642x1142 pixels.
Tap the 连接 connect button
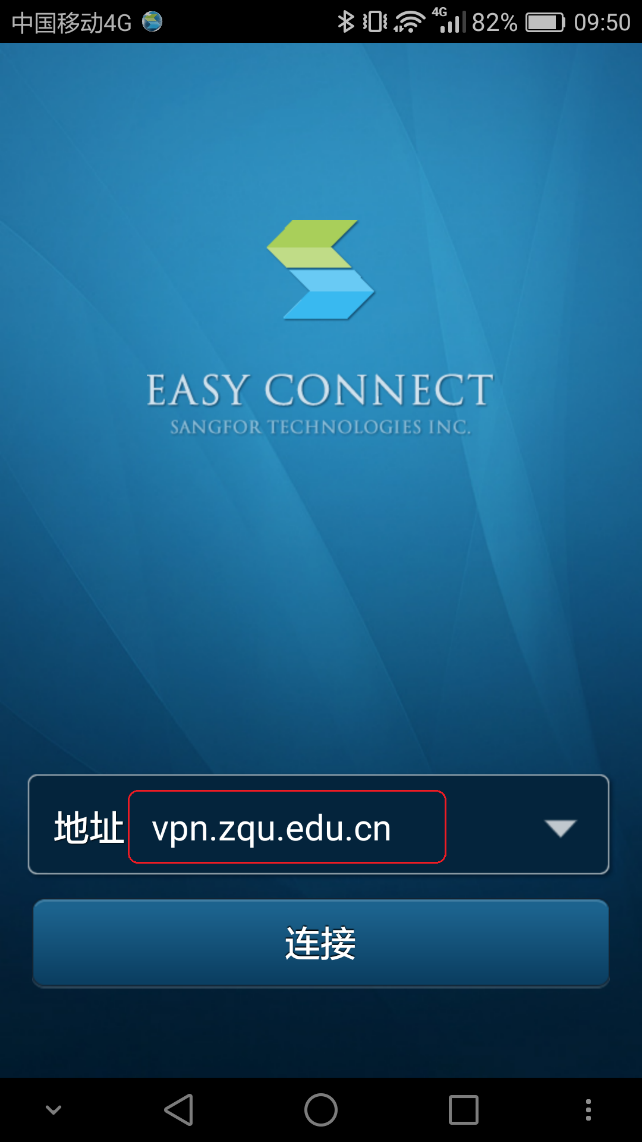pyautogui.click(x=320, y=943)
